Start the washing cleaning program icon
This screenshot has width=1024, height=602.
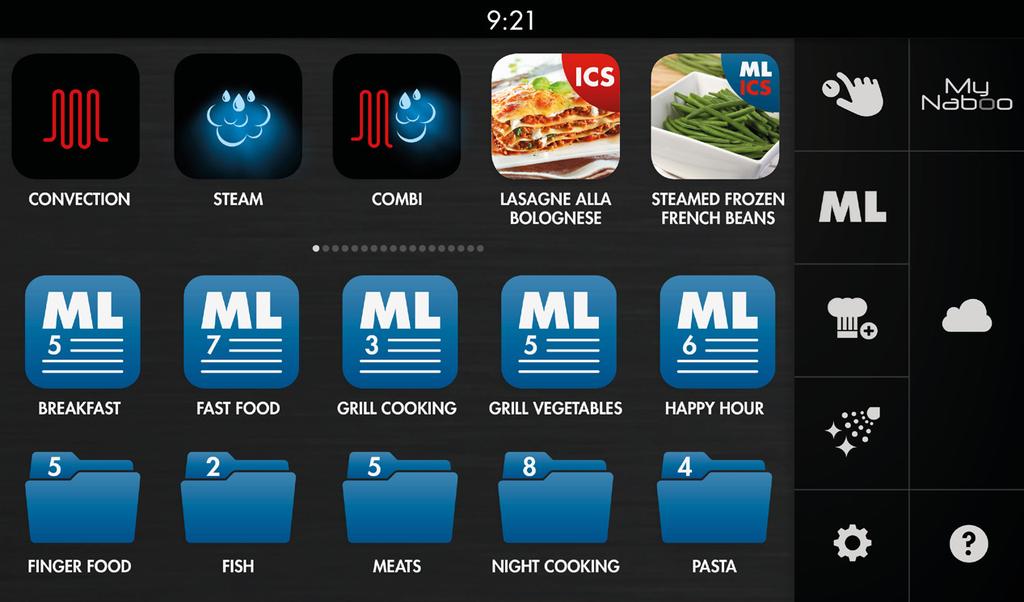(852, 432)
